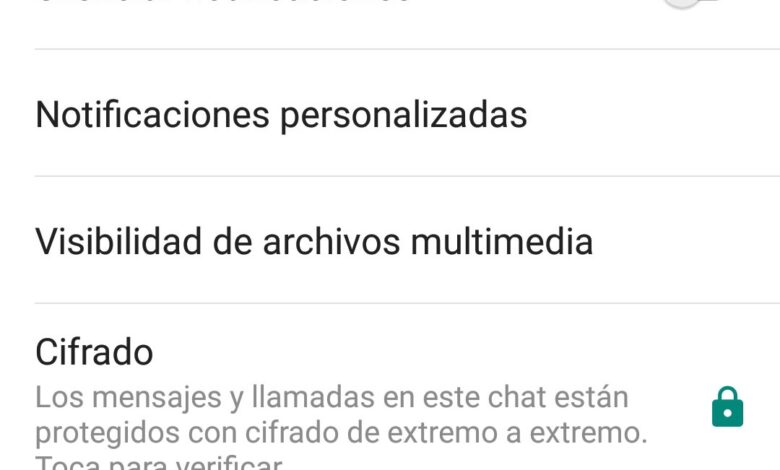
Task: Open Cifrado to verify encryption
Action: click(340, 400)
